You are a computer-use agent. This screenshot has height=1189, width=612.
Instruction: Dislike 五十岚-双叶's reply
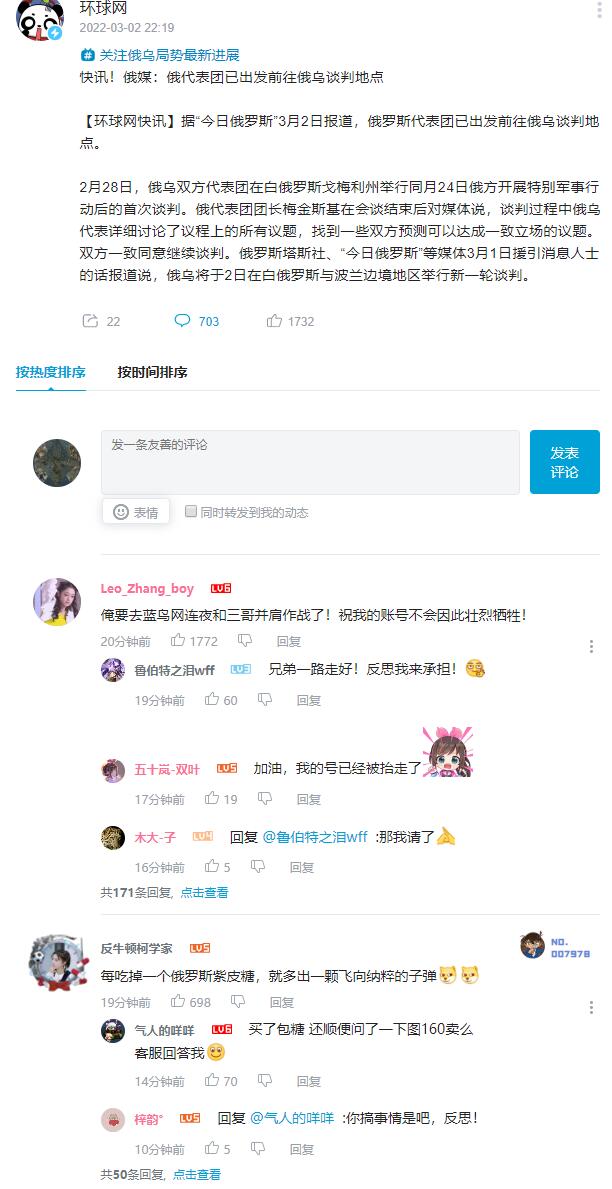[x=264, y=799]
